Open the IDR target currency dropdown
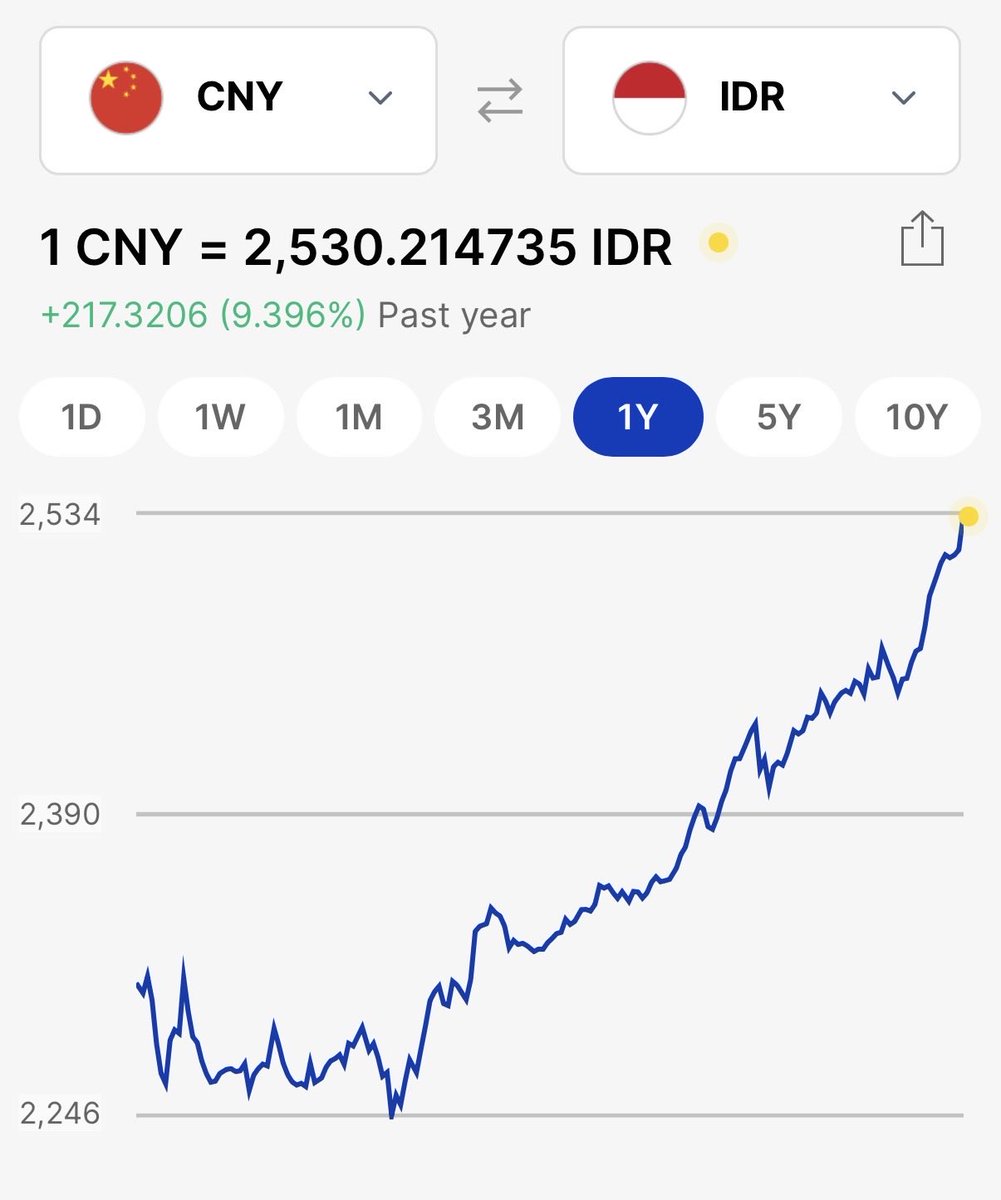This screenshot has height=1200, width=1001. pyautogui.click(x=761, y=100)
